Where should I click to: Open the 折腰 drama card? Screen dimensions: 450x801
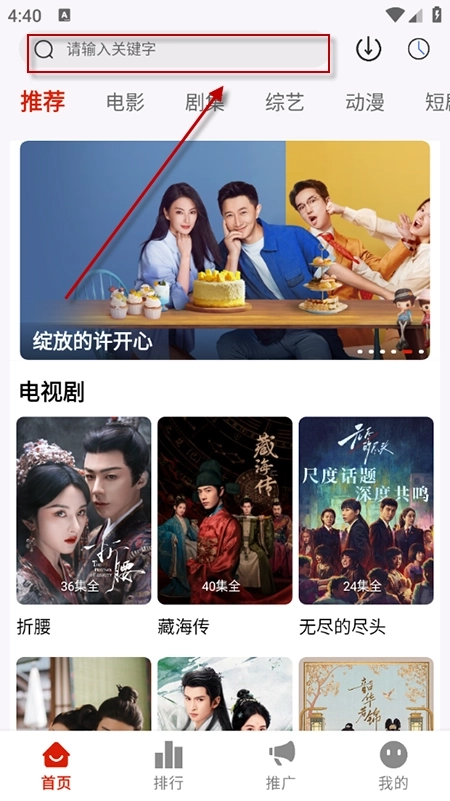coord(84,527)
